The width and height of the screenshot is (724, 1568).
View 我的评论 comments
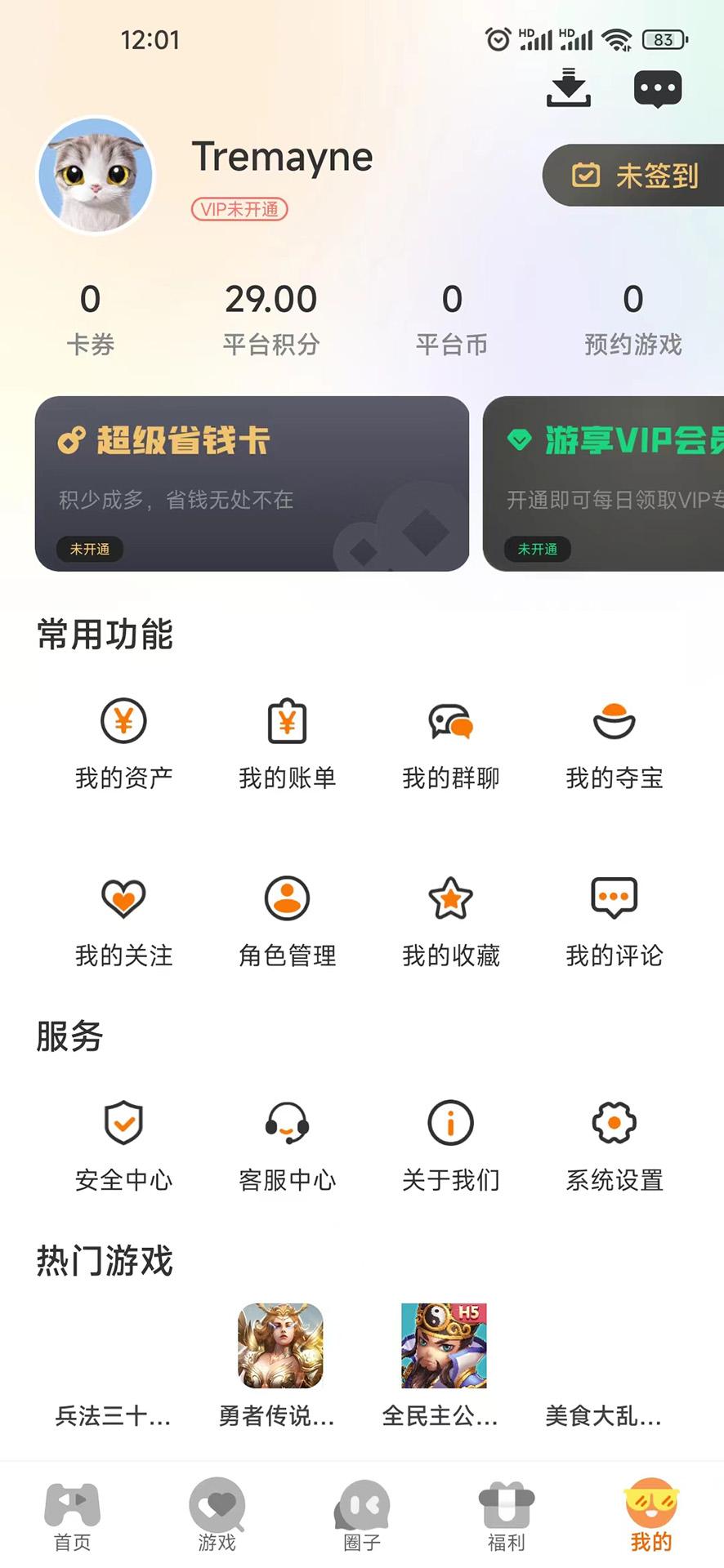[615, 920]
